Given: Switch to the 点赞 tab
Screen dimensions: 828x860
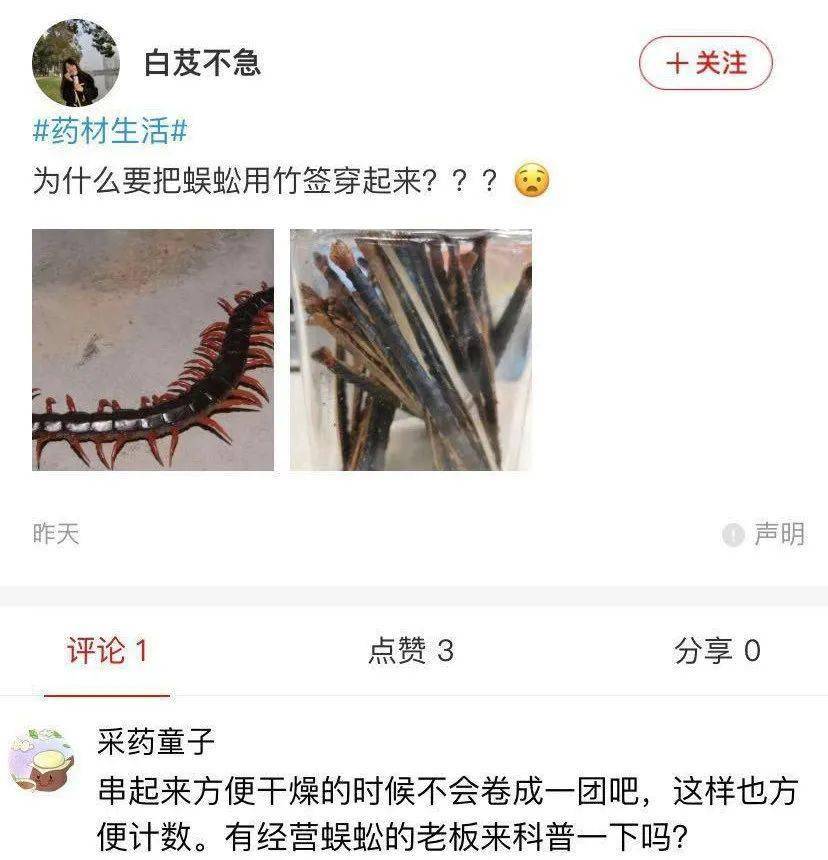Looking at the screenshot, I should coord(411,651).
